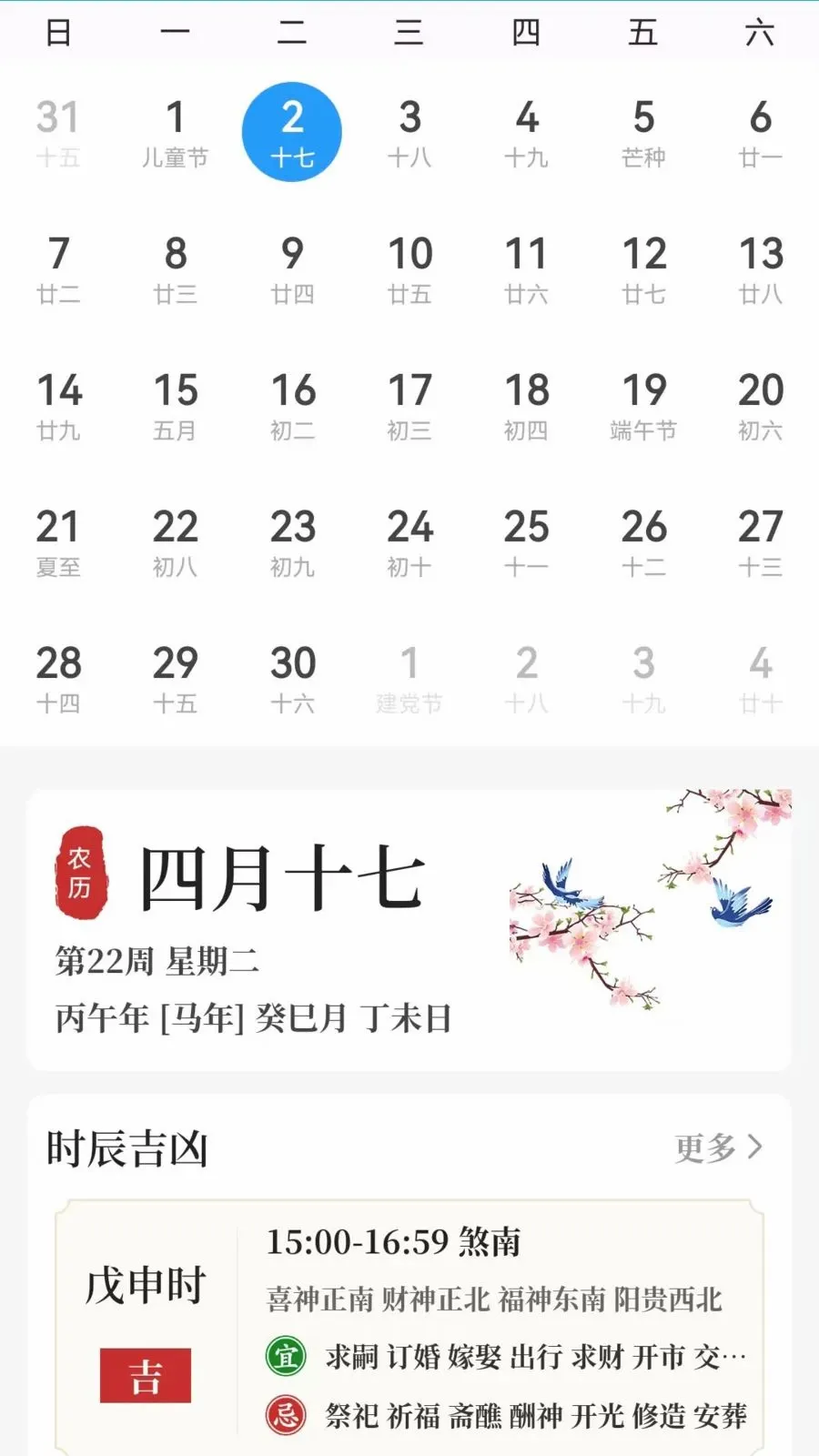This screenshot has height=1456, width=819.
Task: Jump to July 1 建党节
Action: tap(409, 679)
